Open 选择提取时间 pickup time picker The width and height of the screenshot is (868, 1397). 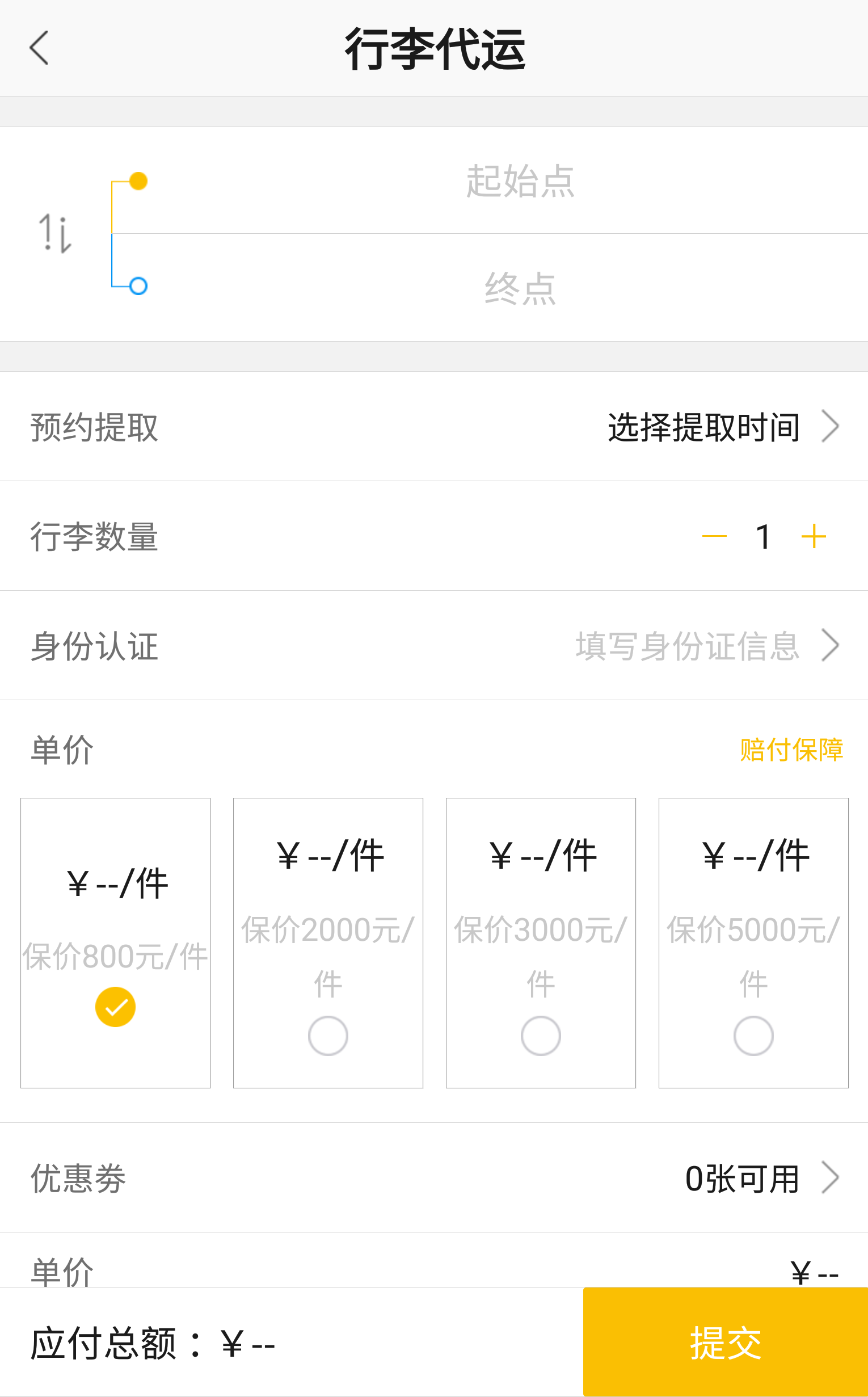[723, 427]
